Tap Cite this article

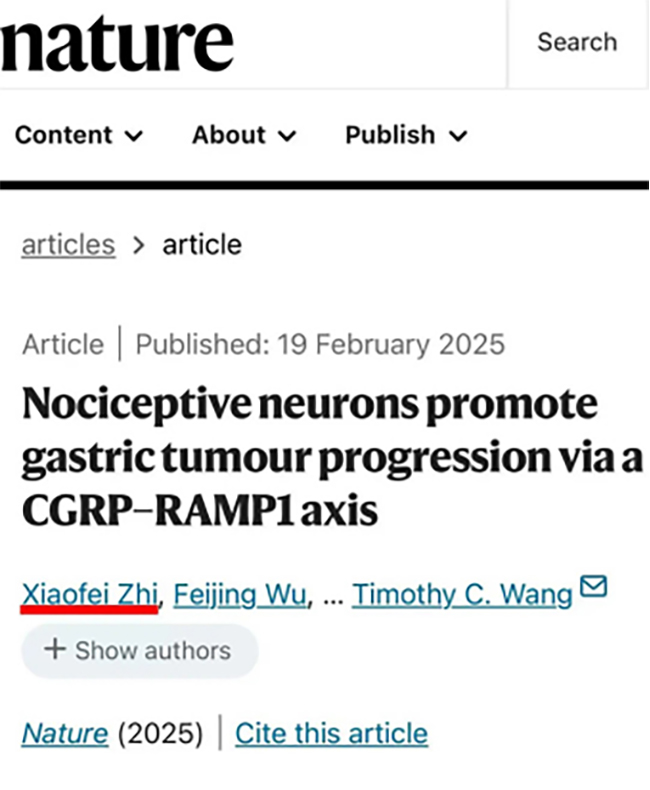click(x=331, y=734)
